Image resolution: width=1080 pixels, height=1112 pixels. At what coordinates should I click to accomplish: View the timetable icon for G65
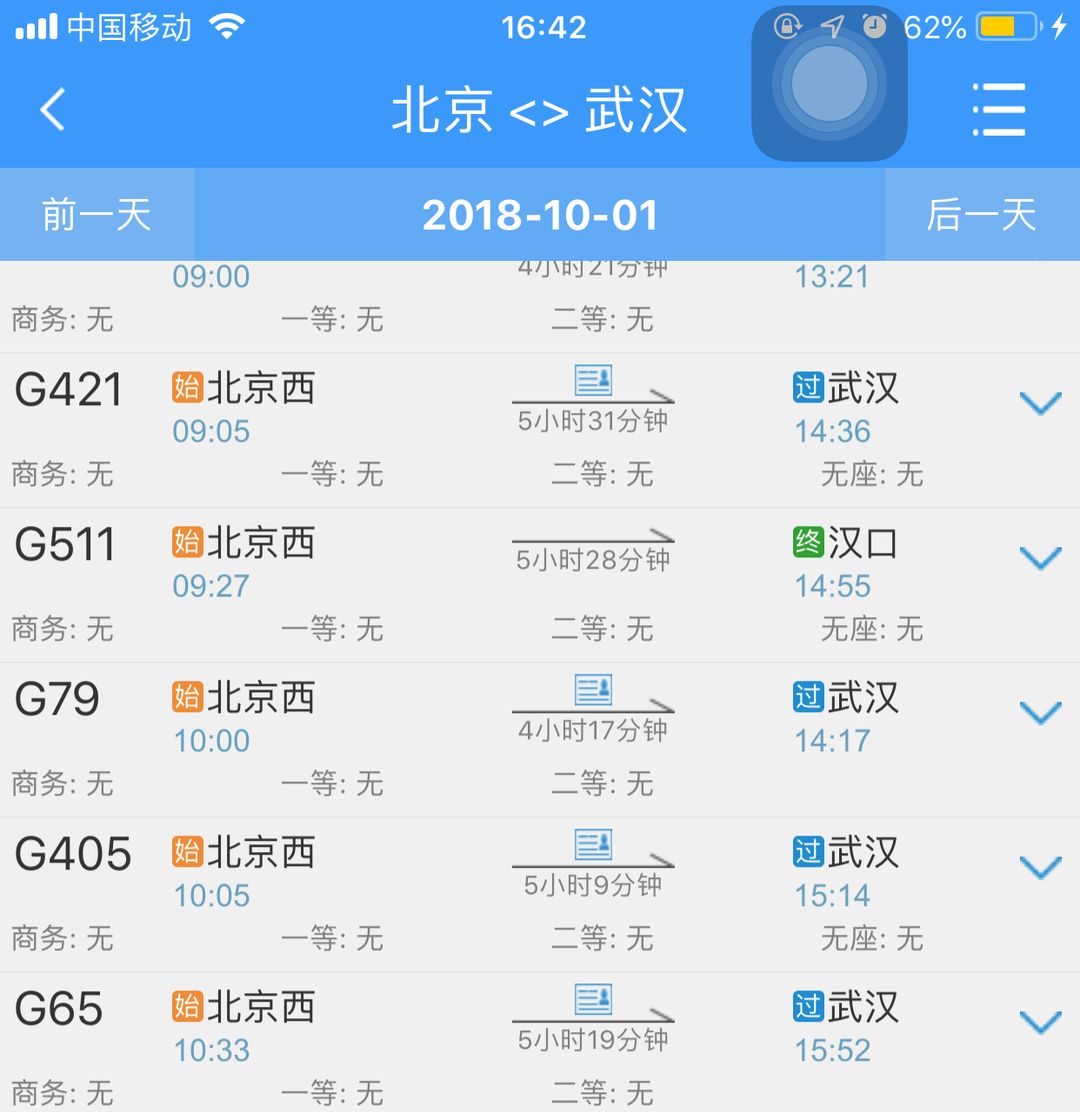click(593, 1000)
